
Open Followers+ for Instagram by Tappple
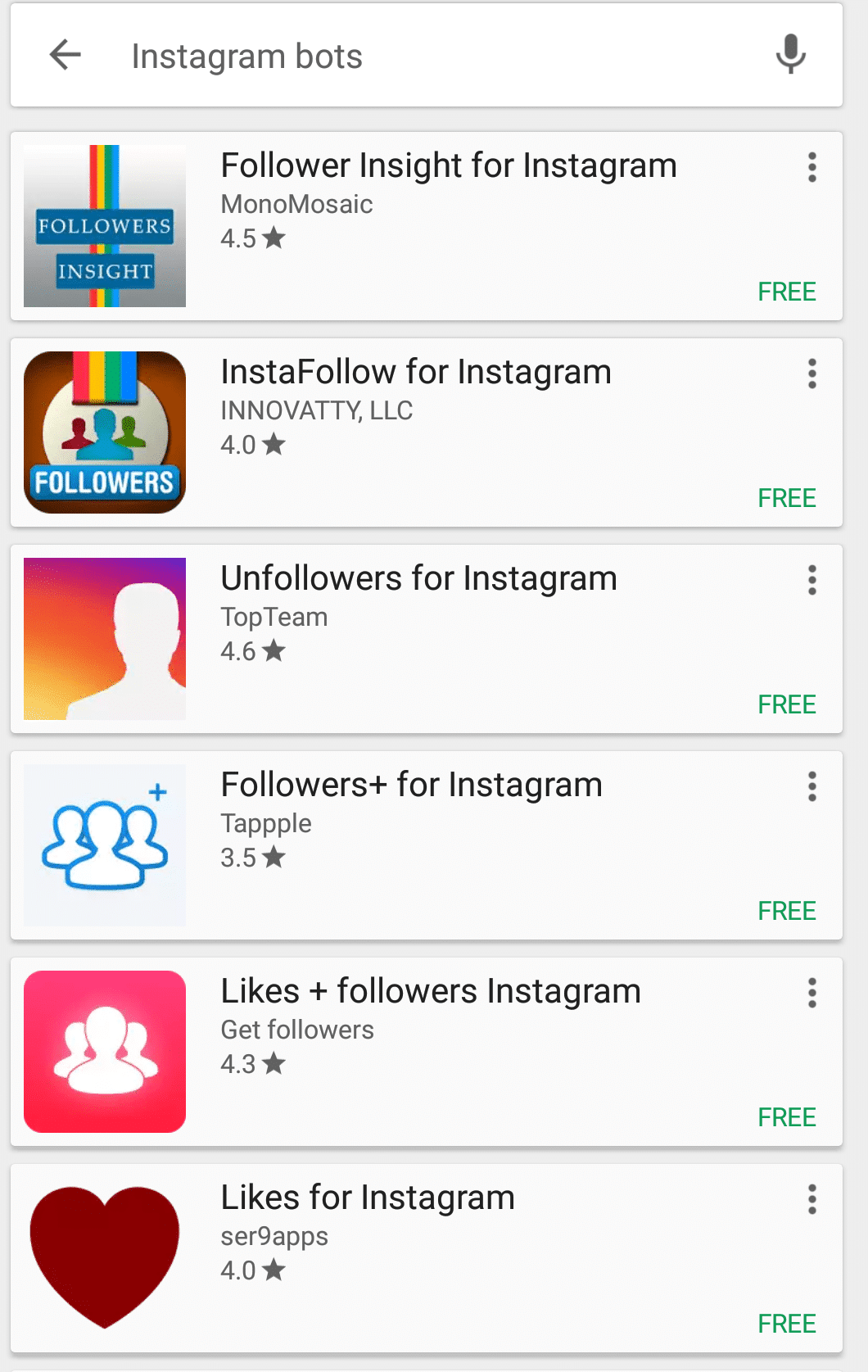[x=411, y=786]
